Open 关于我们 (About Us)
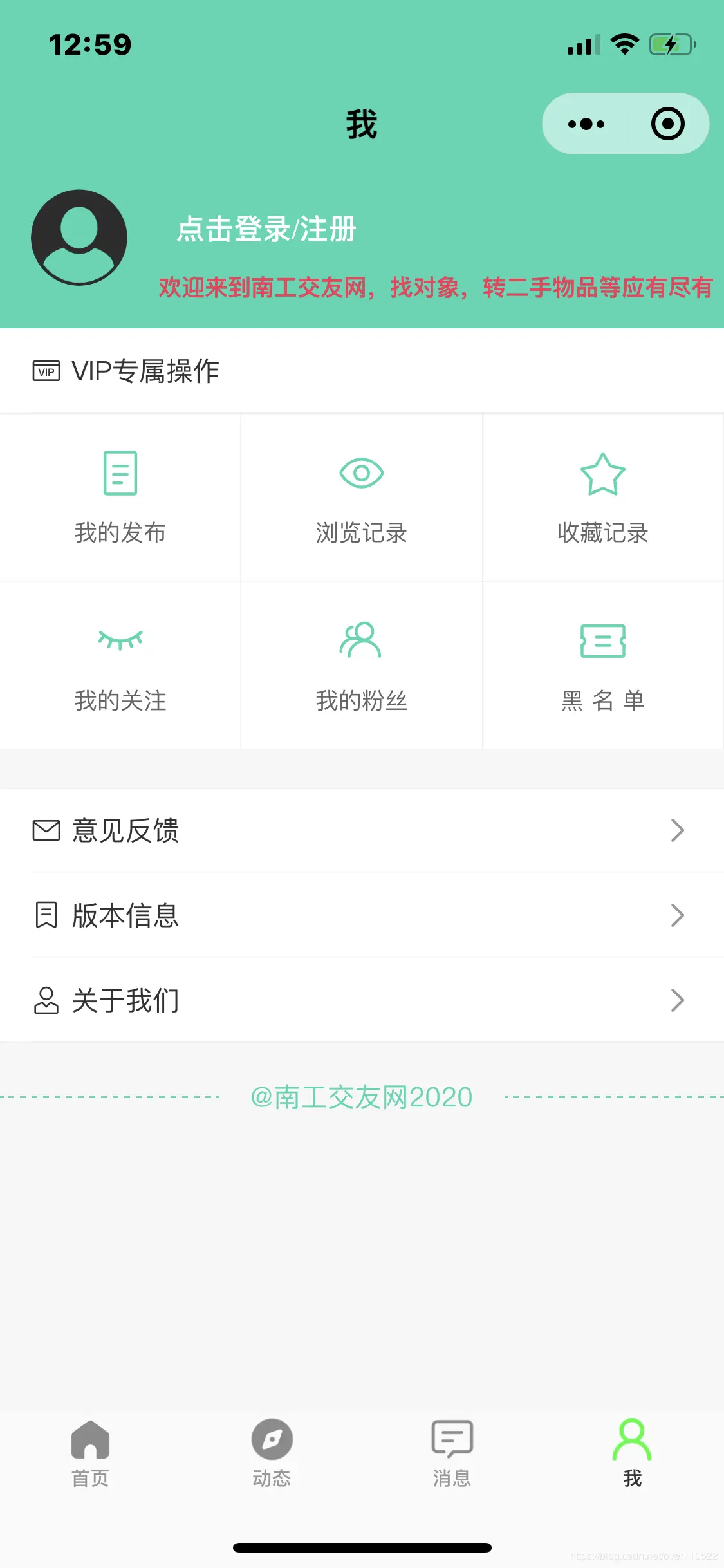The height and width of the screenshot is (1568, 724). tap(125, 1000)
